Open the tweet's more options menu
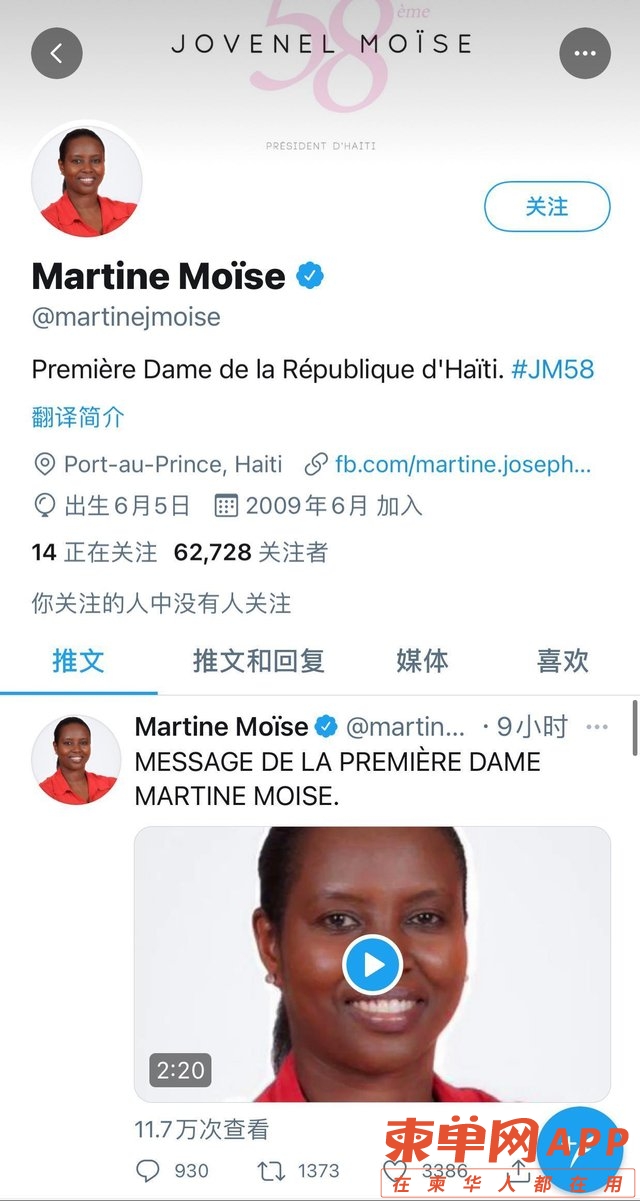The width and height of the screenshot is (640, 1201). (597, 727)
